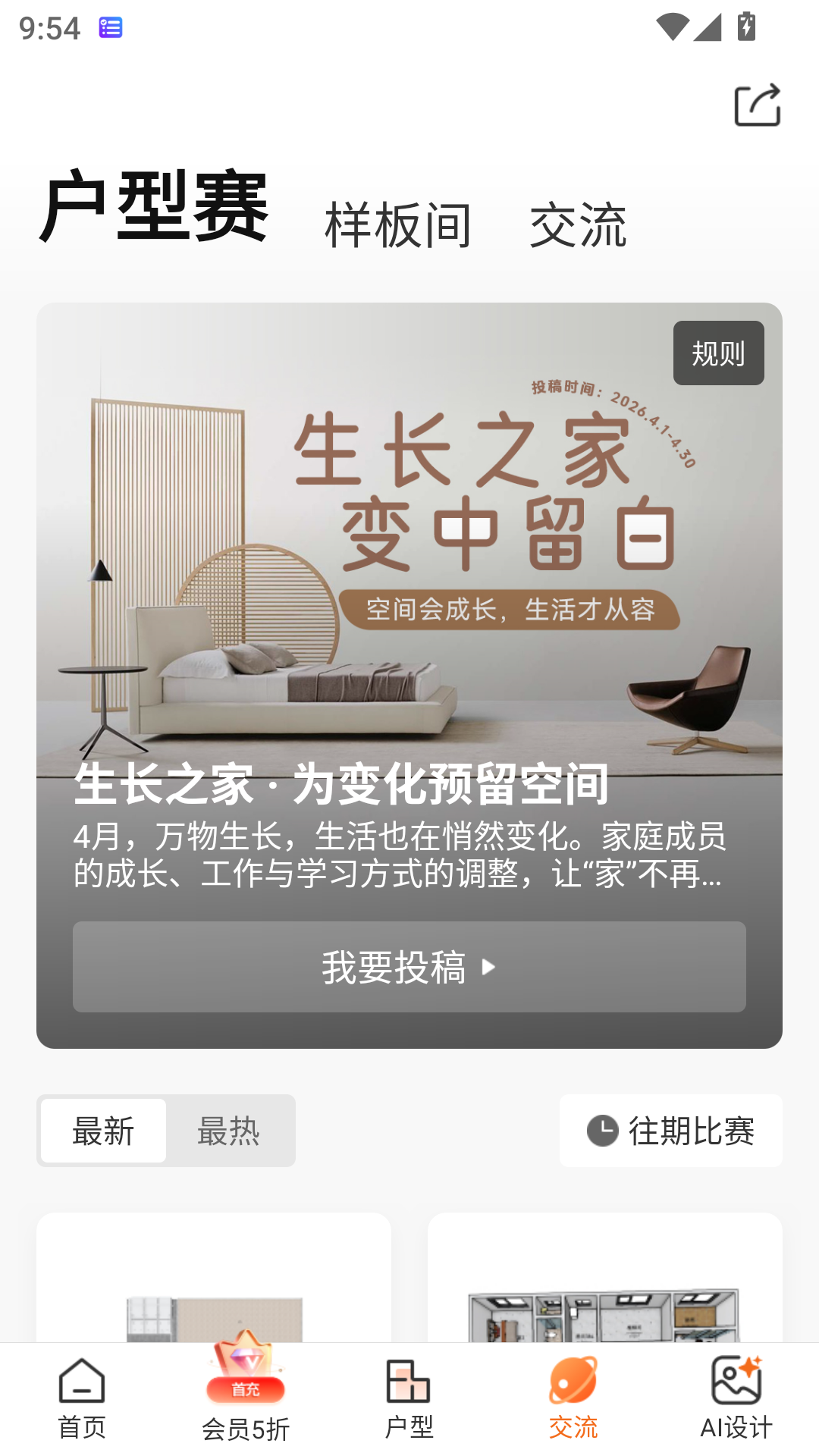Select 交流 in the bottom bar

tap(573, 1399)
